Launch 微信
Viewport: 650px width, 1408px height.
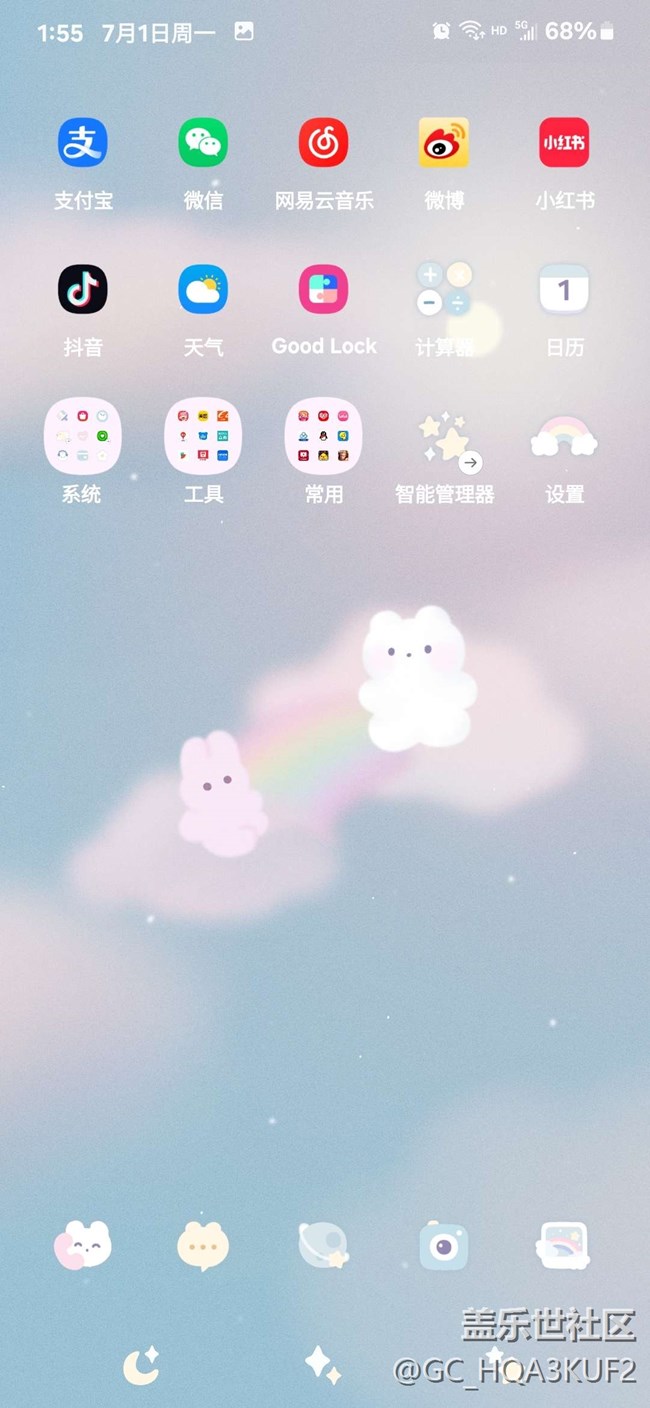[203, 144]
